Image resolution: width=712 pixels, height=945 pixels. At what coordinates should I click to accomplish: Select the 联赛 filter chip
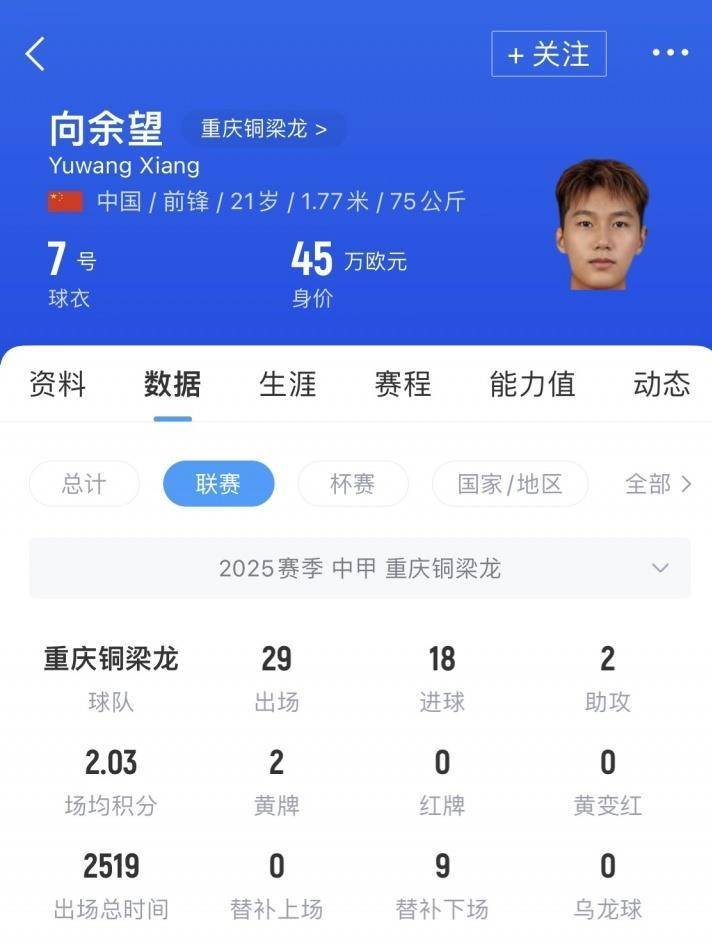(x=218, y=484)
